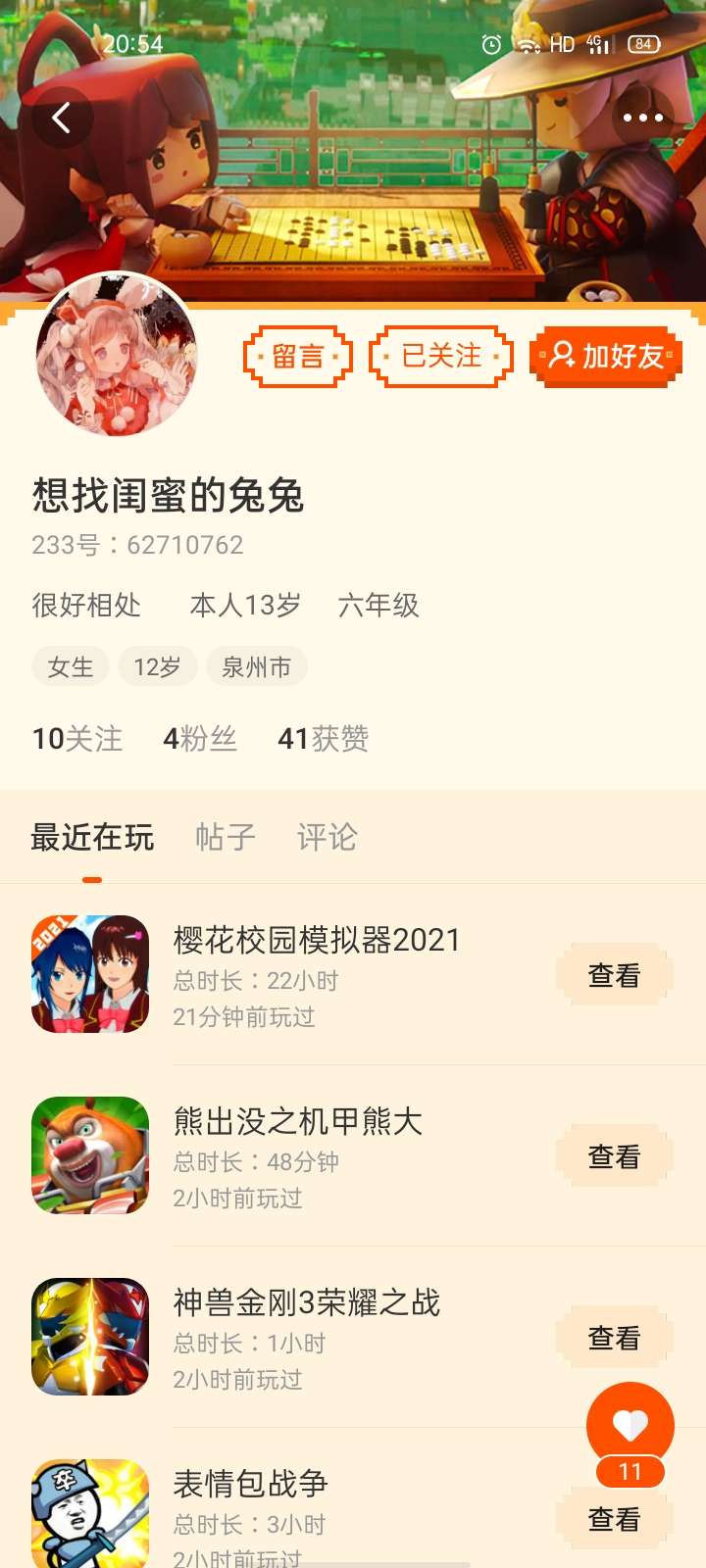706x1568 pixels.
Task: Switch to the 评论 tab
Action: coord(328,837)
